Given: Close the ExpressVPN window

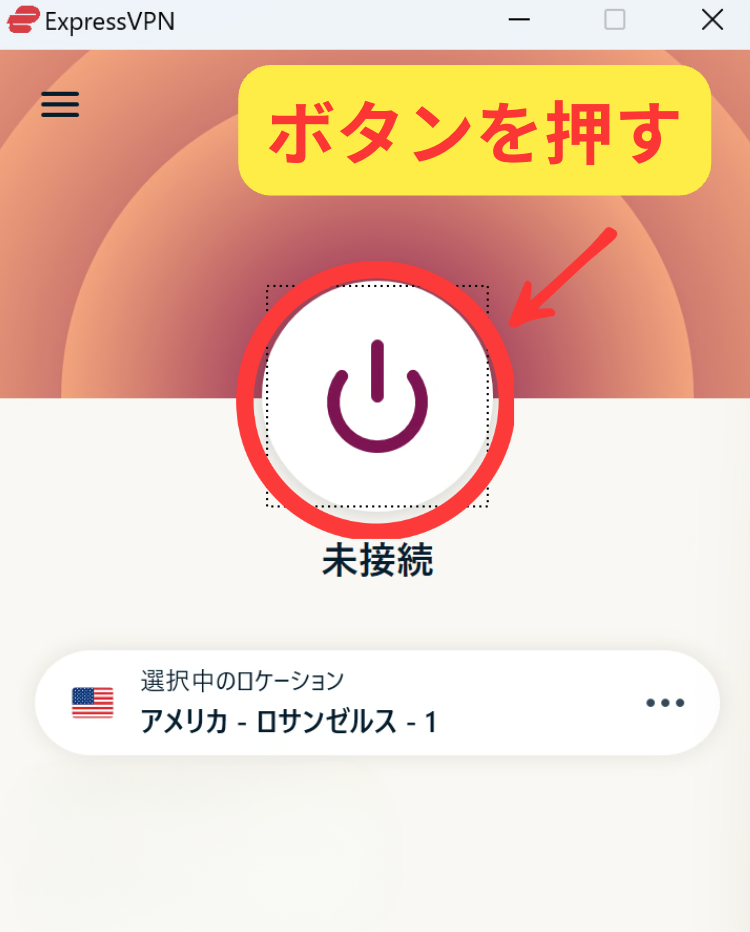Looking at the screenshot, I should (x=712, y=20).
